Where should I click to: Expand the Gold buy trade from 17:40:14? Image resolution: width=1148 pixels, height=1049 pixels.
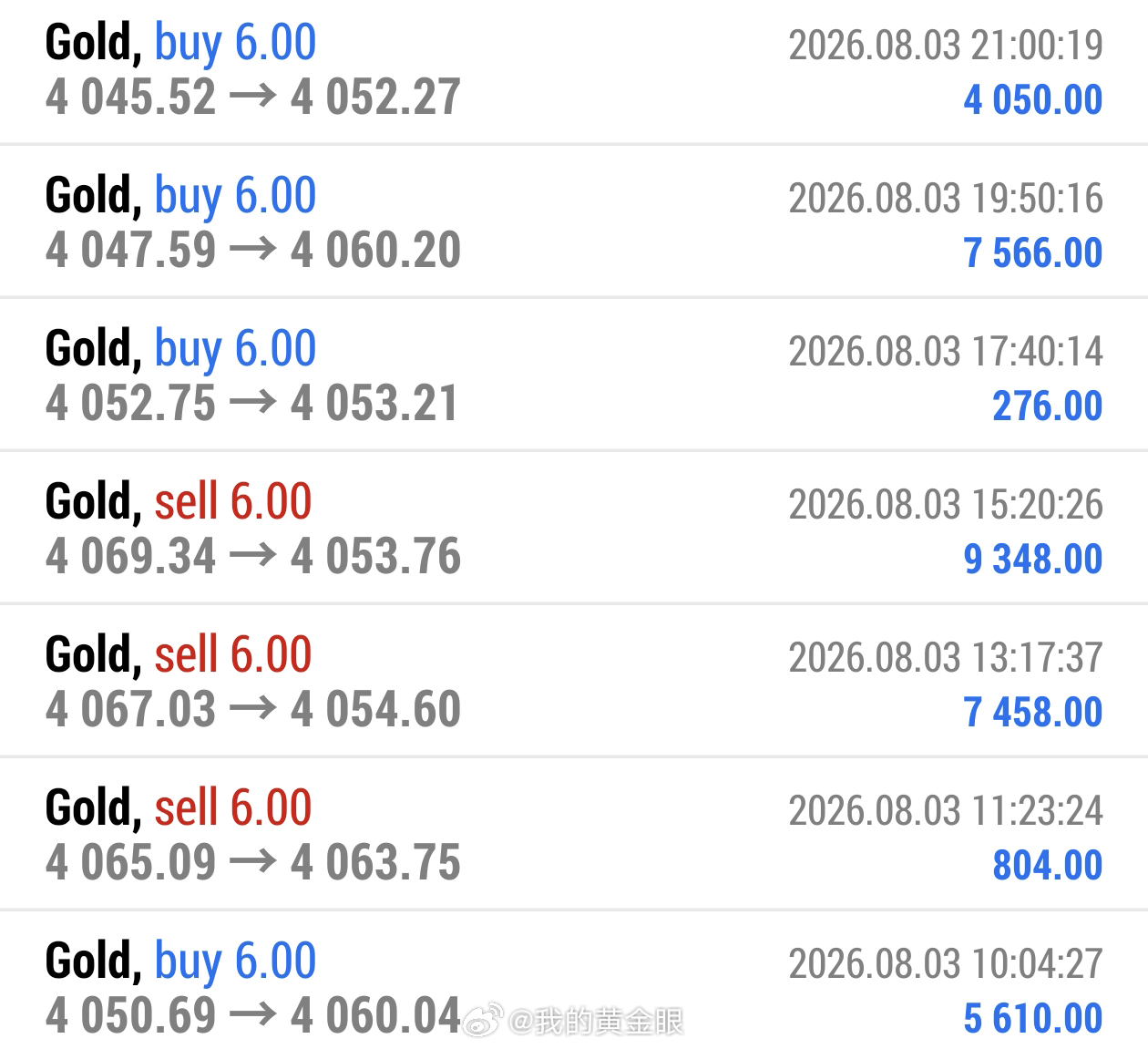tap(574, 374)
